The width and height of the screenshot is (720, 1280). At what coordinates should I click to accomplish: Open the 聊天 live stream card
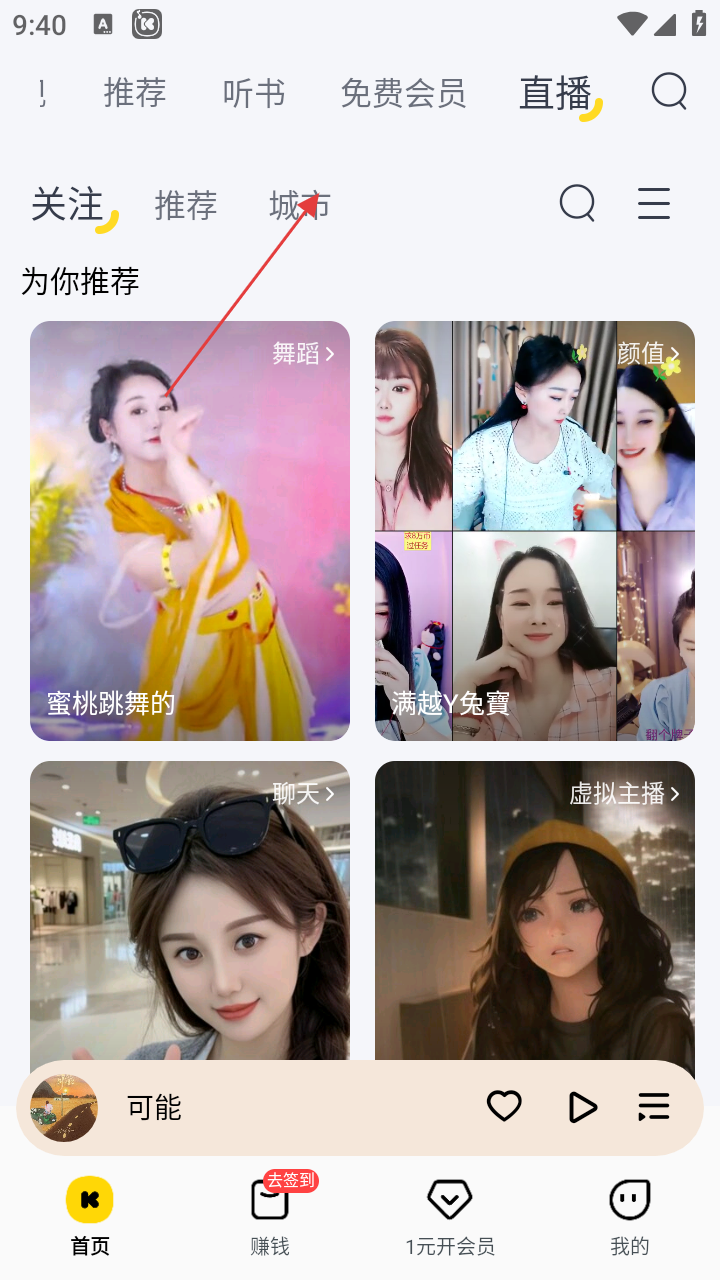(x=190, y=910)
